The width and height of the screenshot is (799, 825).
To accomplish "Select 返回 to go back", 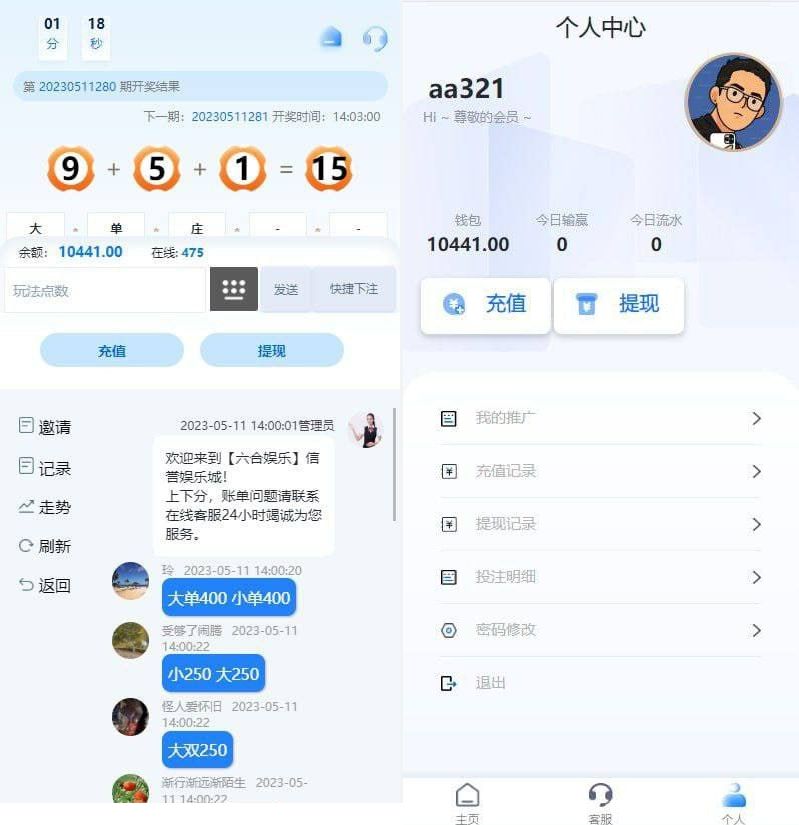I will pos(45,585).
